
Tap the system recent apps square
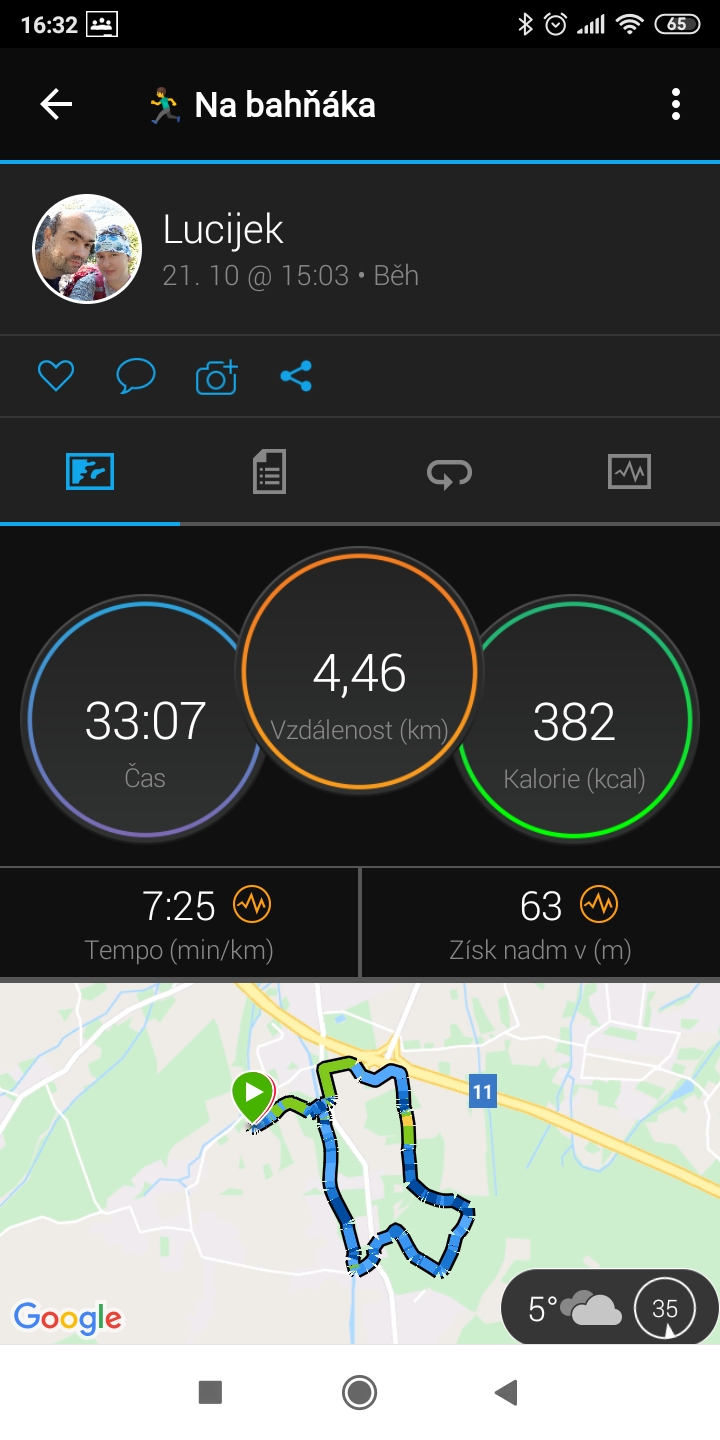click(x=210, y=1392)
